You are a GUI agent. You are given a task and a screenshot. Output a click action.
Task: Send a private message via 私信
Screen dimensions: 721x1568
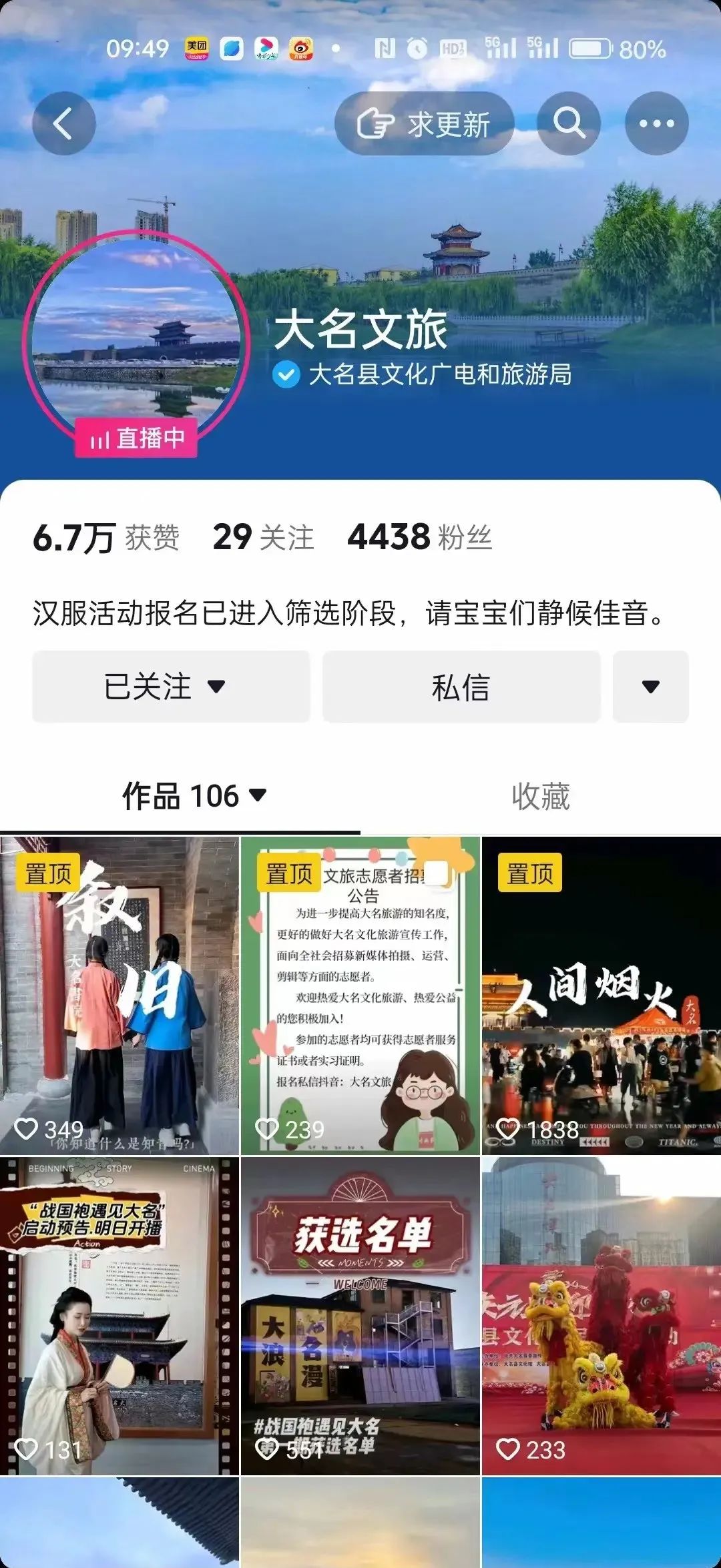click(x=461, y=687)
